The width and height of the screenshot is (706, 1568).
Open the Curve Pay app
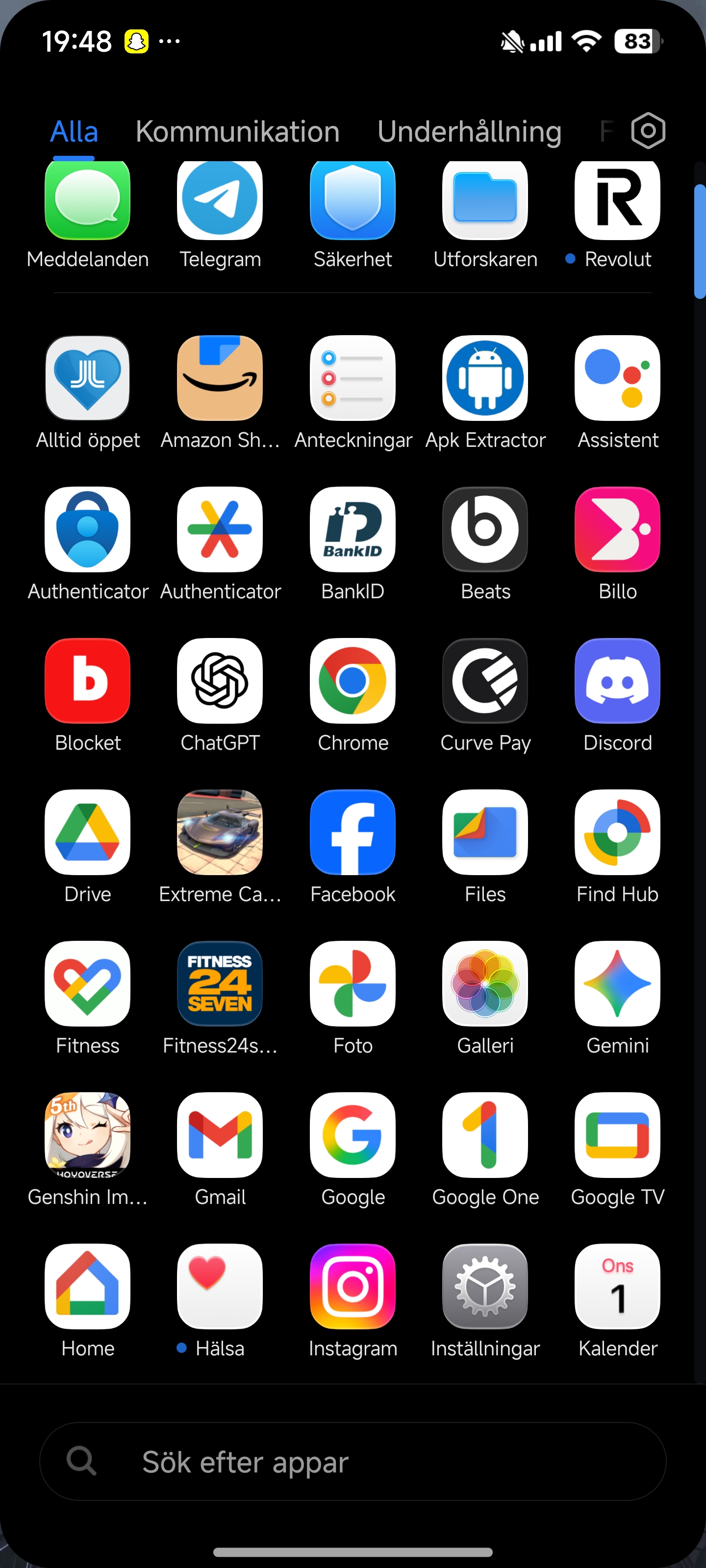pyautogui.click(x=485, y=681)
